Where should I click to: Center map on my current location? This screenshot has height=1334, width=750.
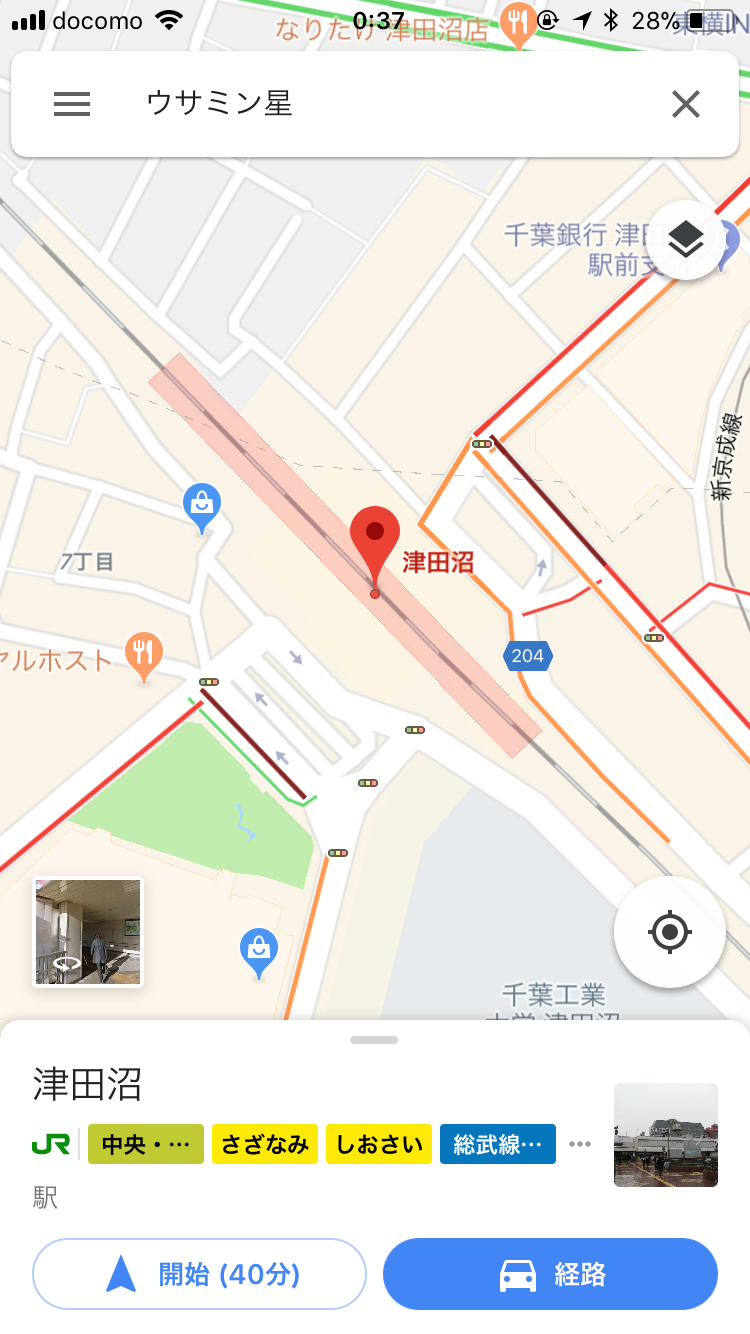670,933
